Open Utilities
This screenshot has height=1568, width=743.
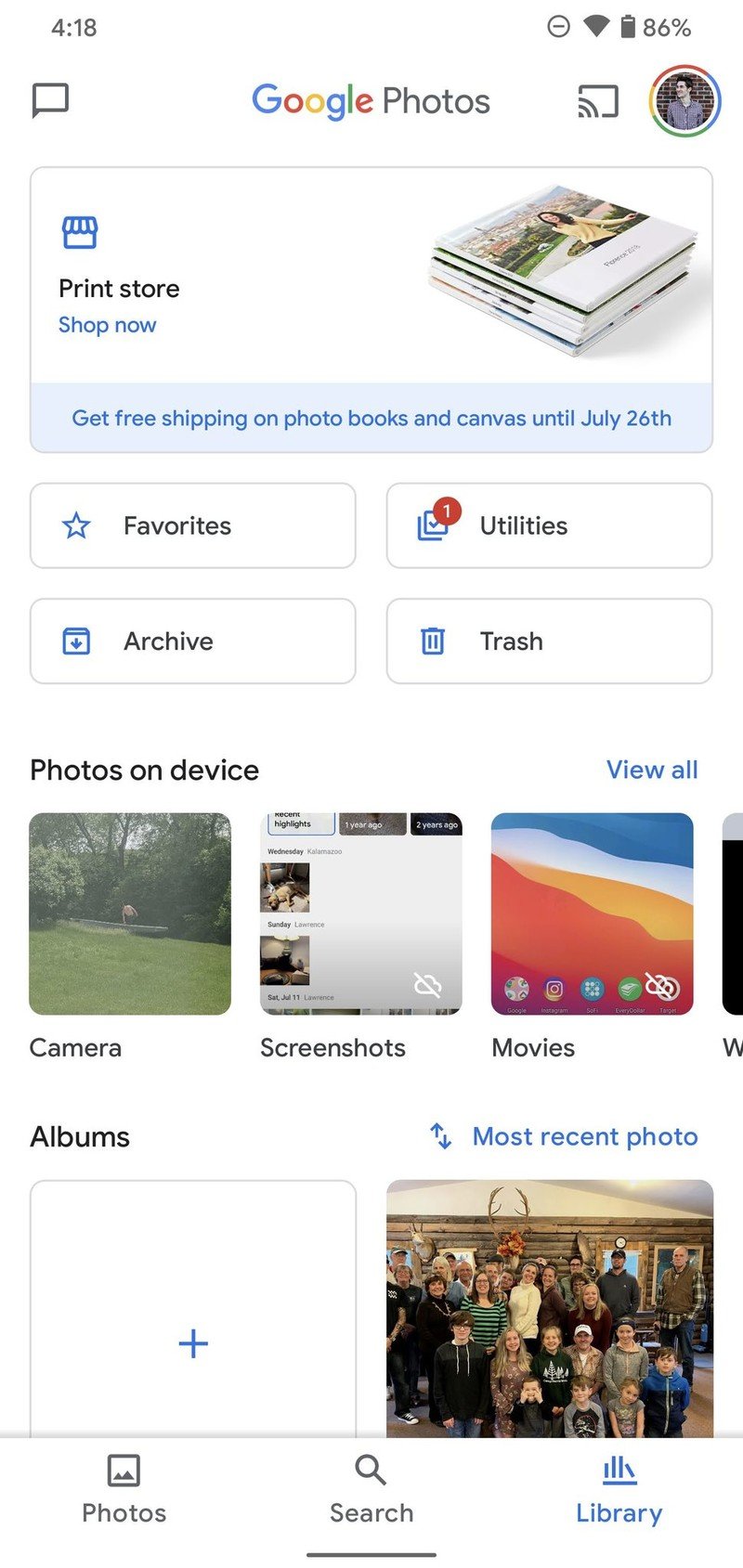549,525
